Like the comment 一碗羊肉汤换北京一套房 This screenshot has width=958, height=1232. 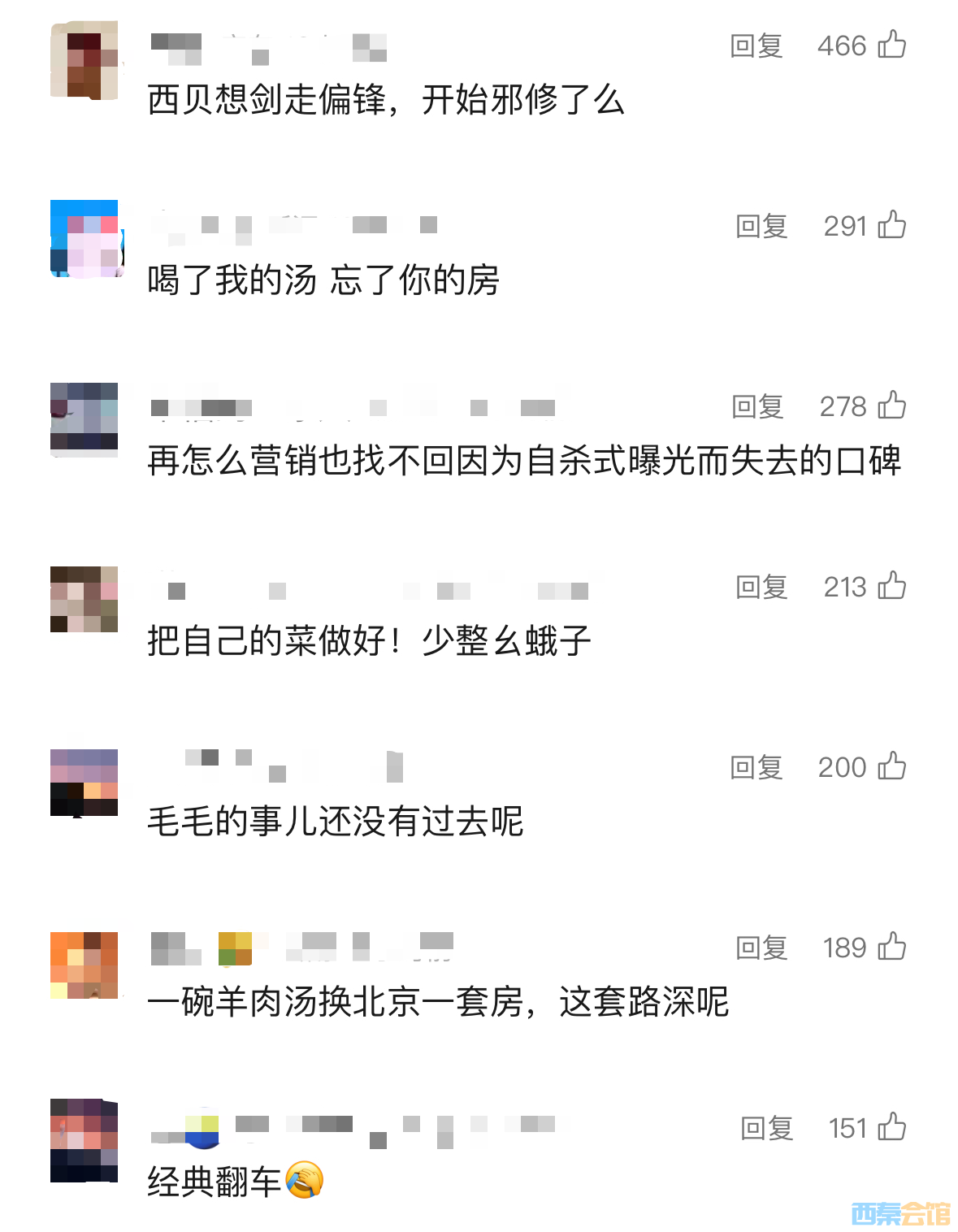pyautogui.click(x=891, y=947)
